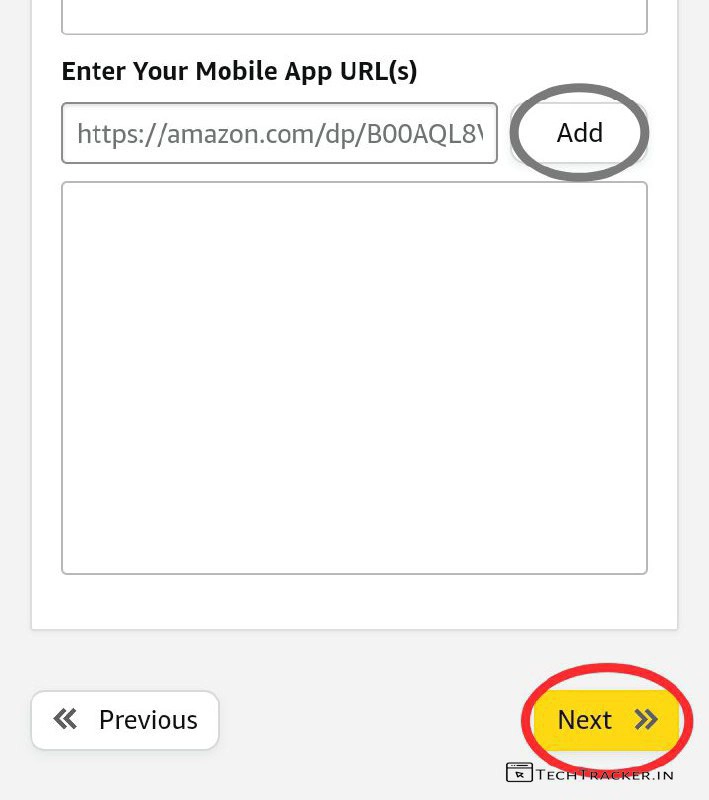Focus the empty mobile app URL list box
This screenshot has width=709, height=800.
pos(354,378)
